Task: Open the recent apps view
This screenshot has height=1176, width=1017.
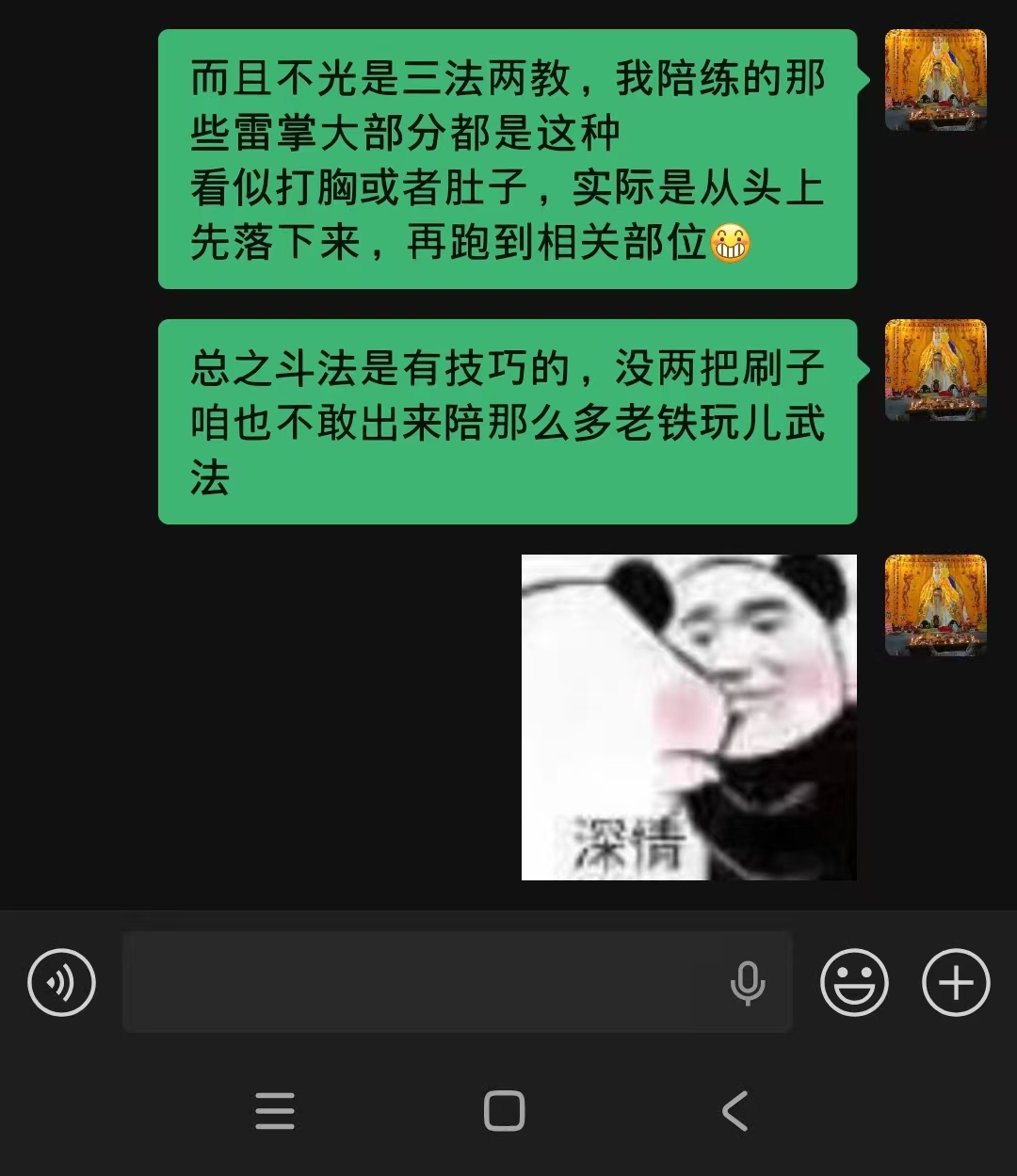Action: [x=275, y=1111]
